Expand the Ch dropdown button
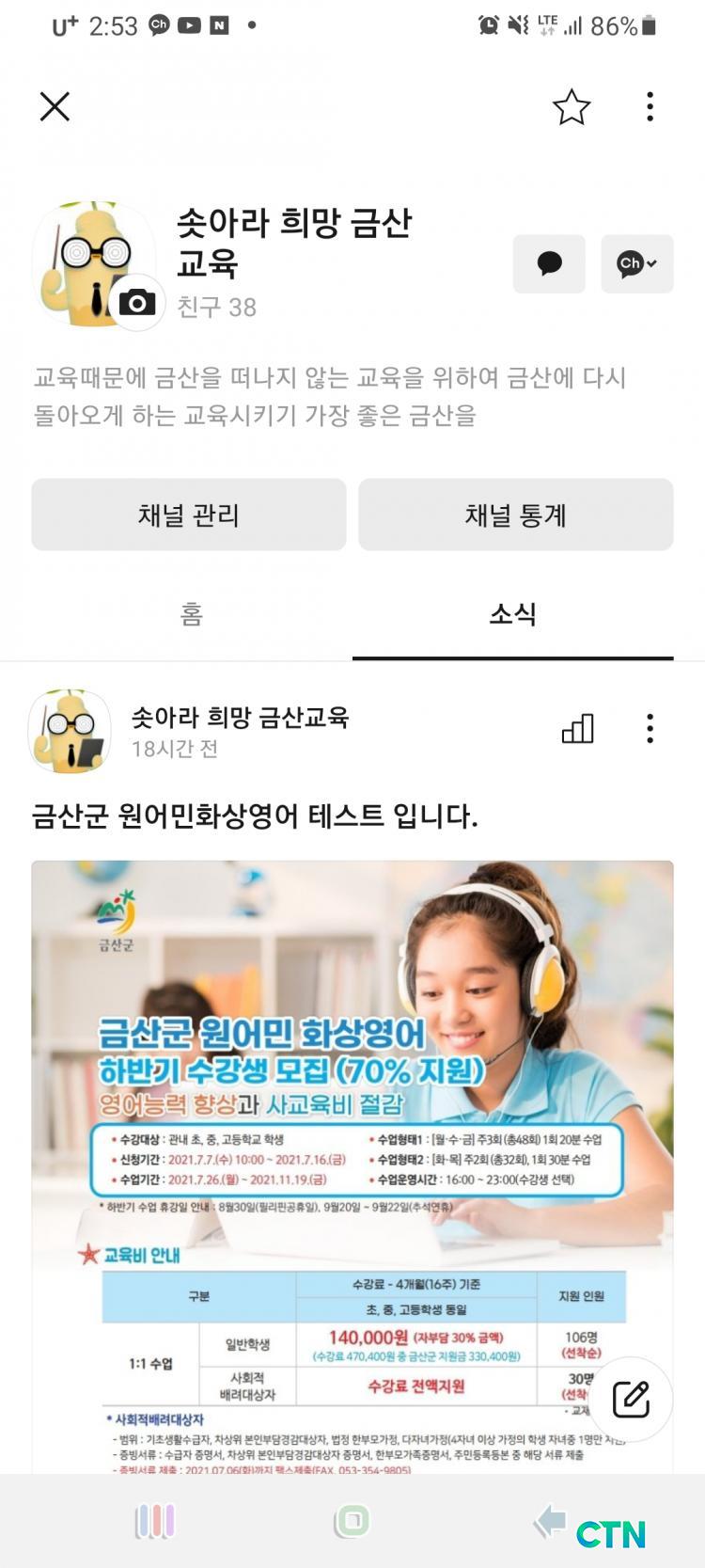 [x=636, y=263]
